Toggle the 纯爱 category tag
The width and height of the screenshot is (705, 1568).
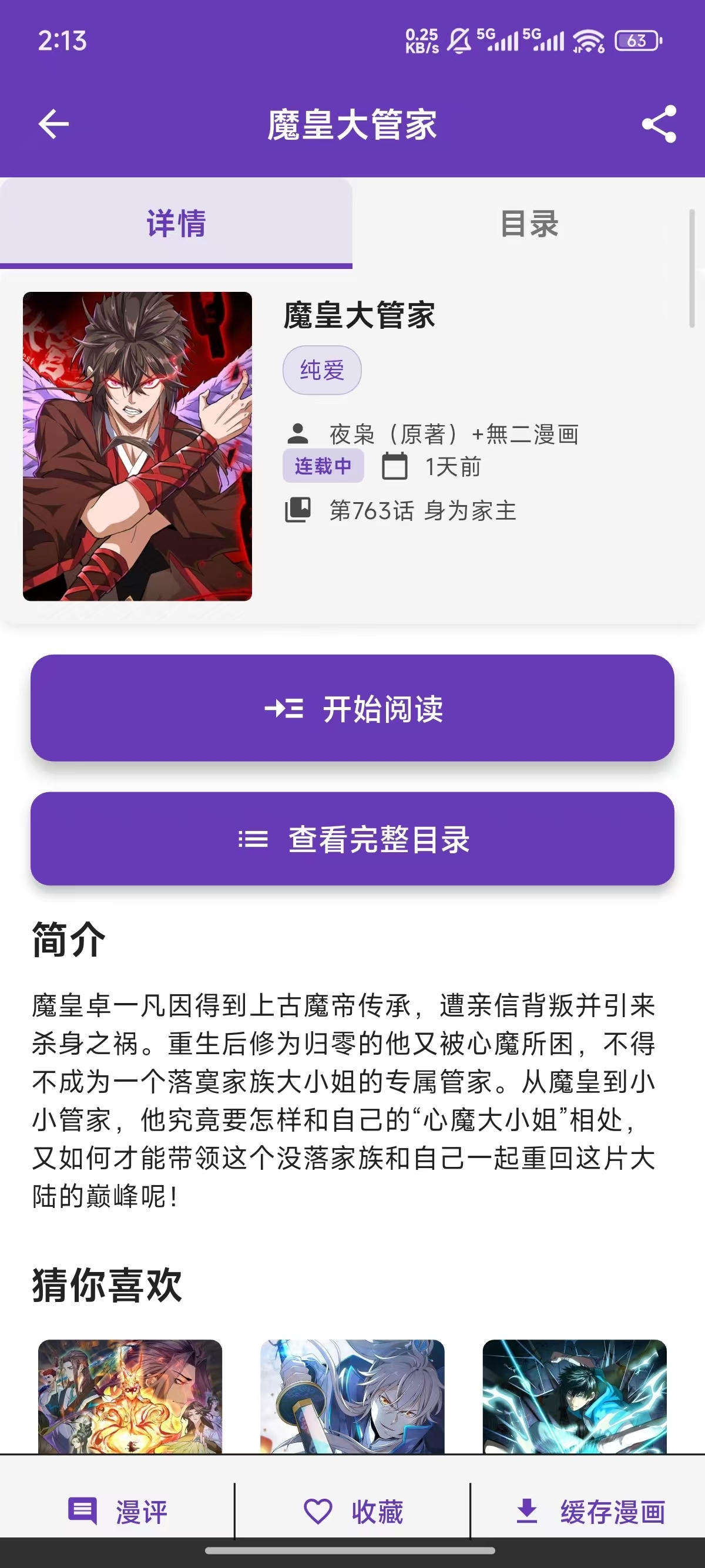323,369
